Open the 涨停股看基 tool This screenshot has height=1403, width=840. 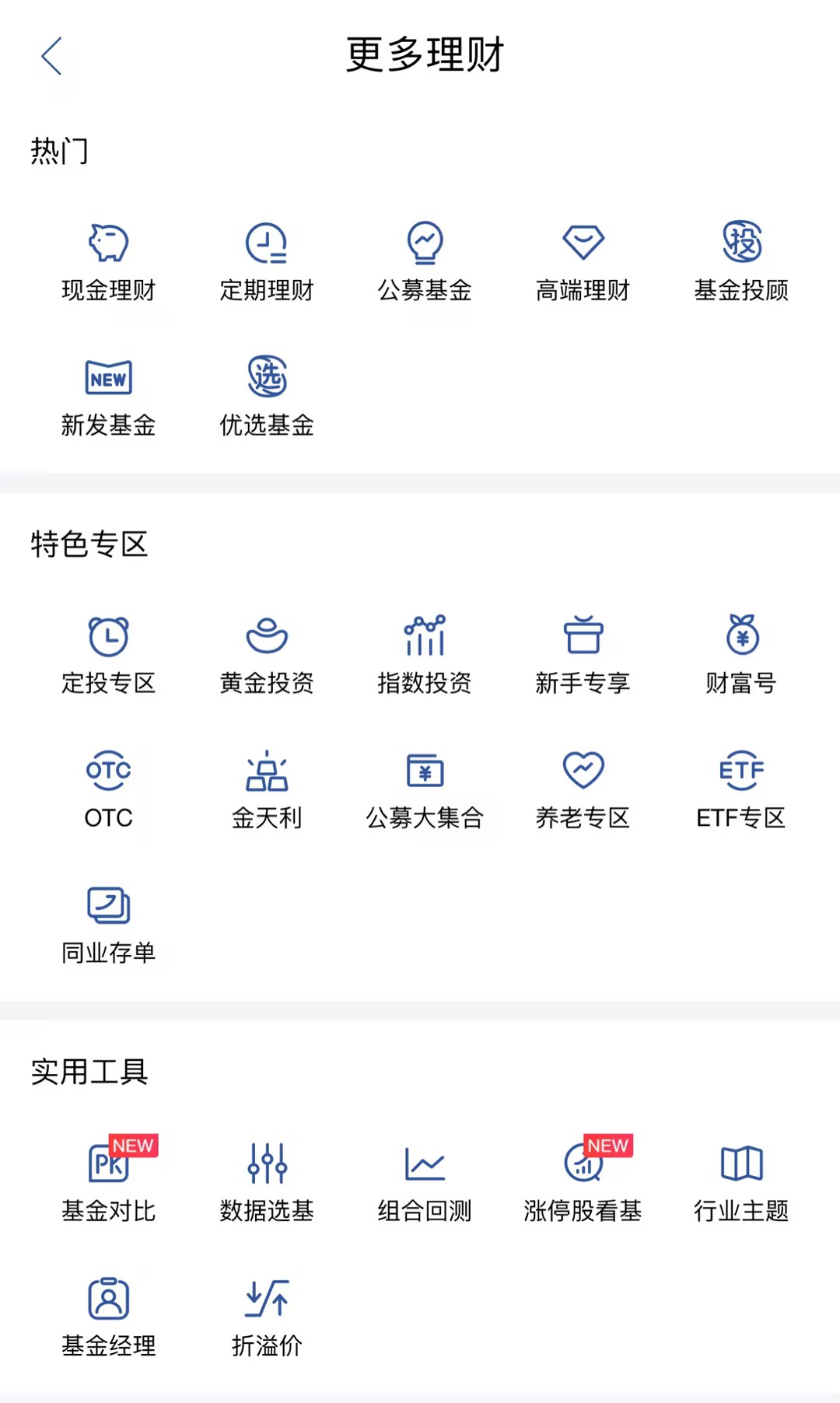[583, 1180]
